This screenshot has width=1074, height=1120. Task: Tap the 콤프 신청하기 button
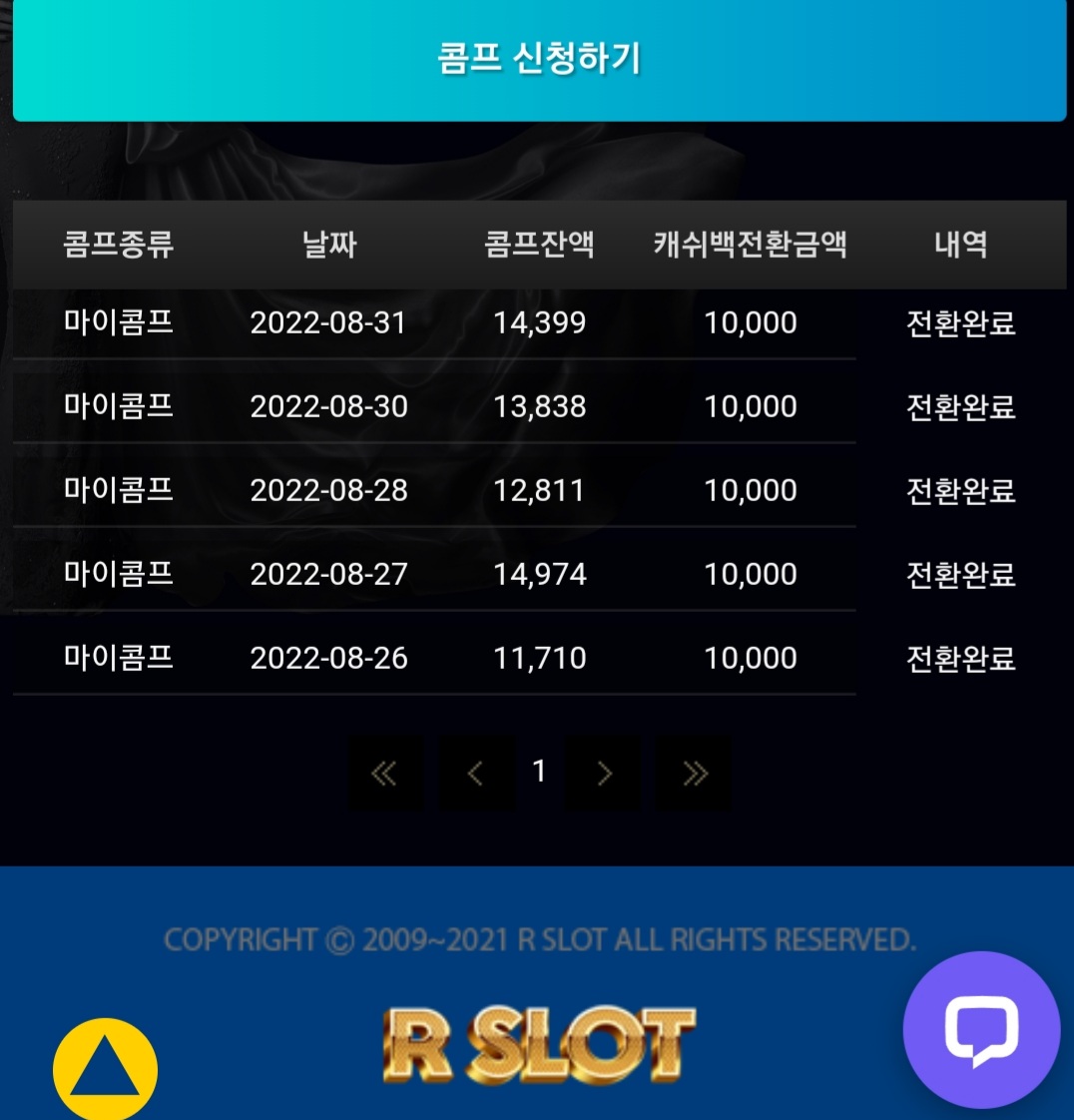(x=539, y=60)
